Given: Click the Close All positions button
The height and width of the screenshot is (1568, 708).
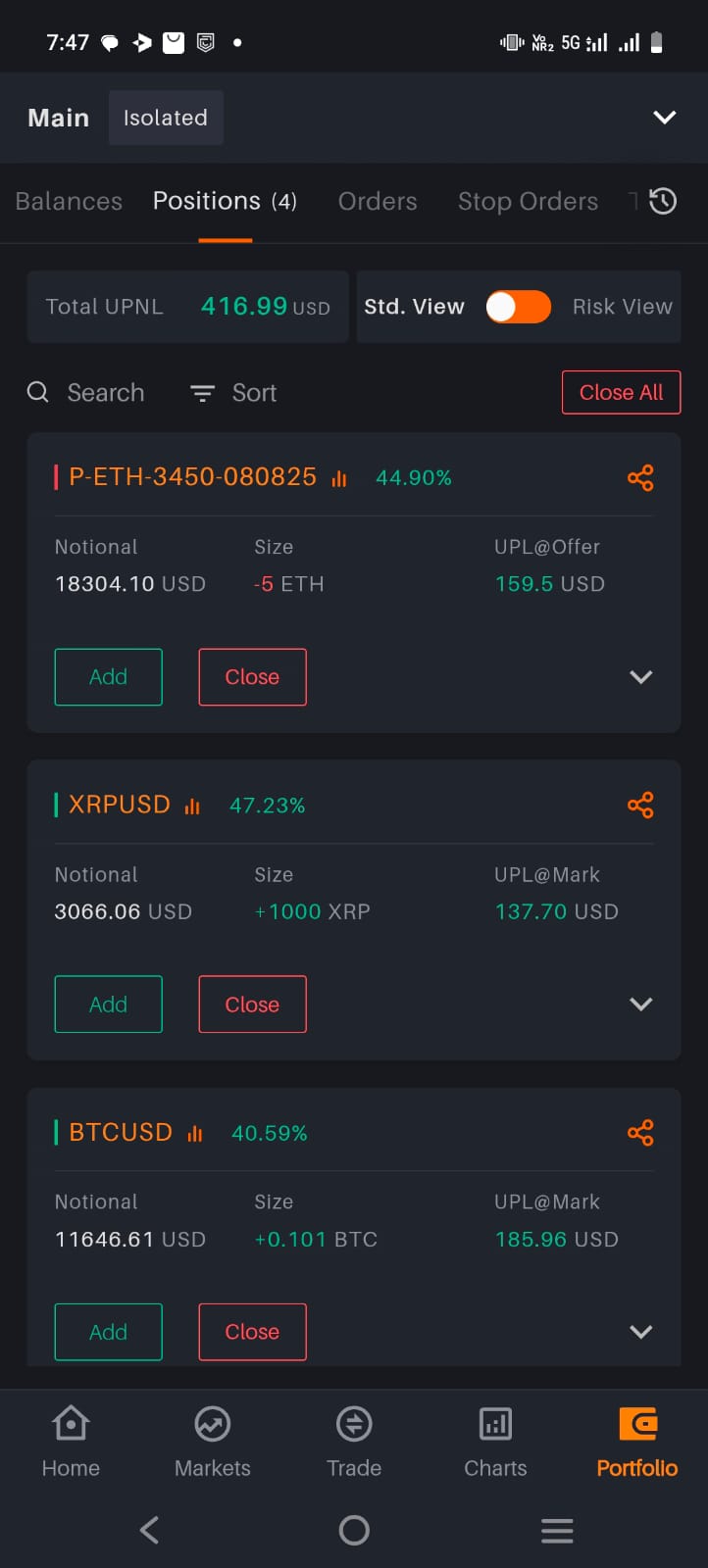Looking at the screenshot, I should [621, 392].
